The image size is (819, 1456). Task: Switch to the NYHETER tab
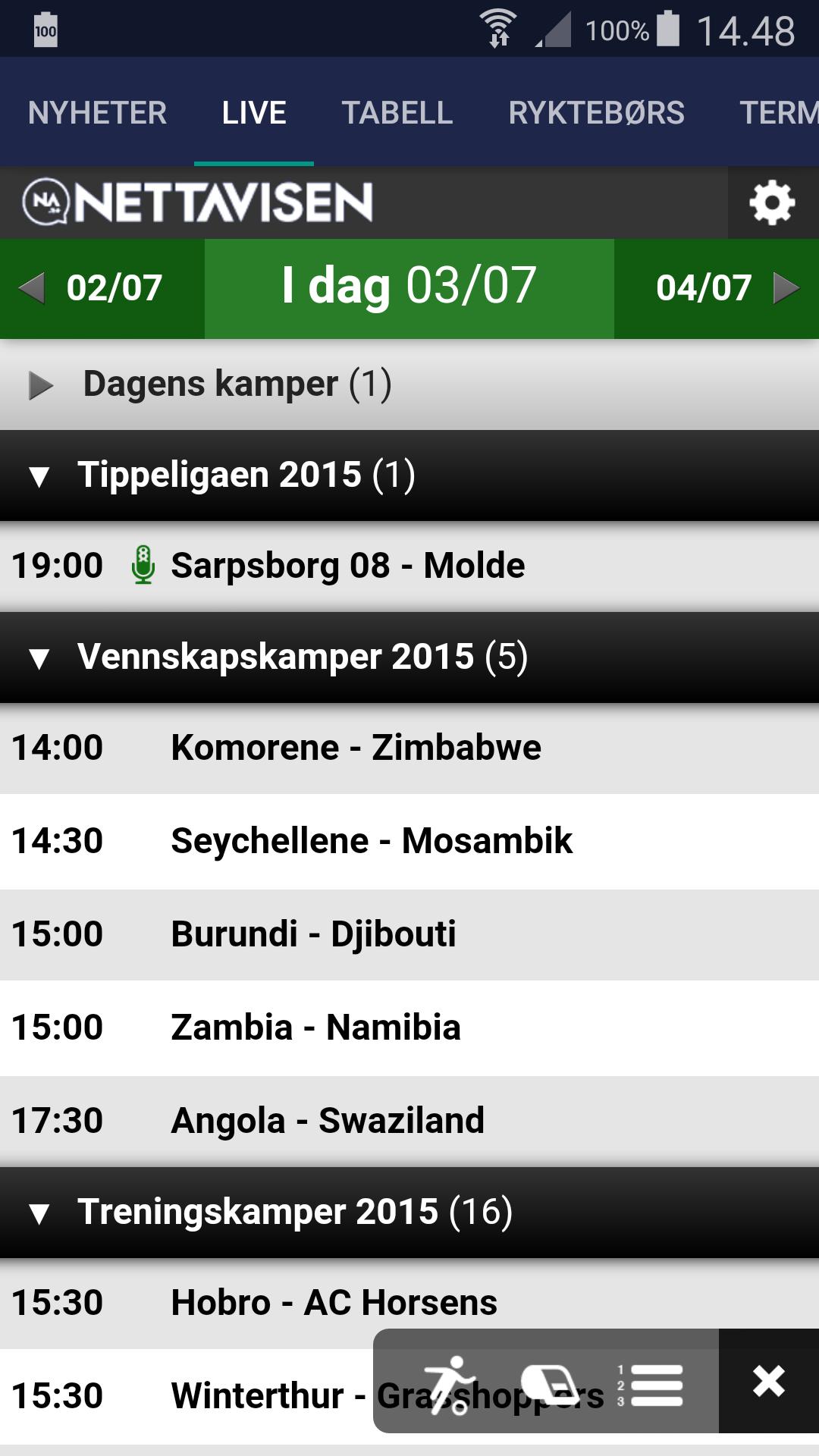coord(97,113)
